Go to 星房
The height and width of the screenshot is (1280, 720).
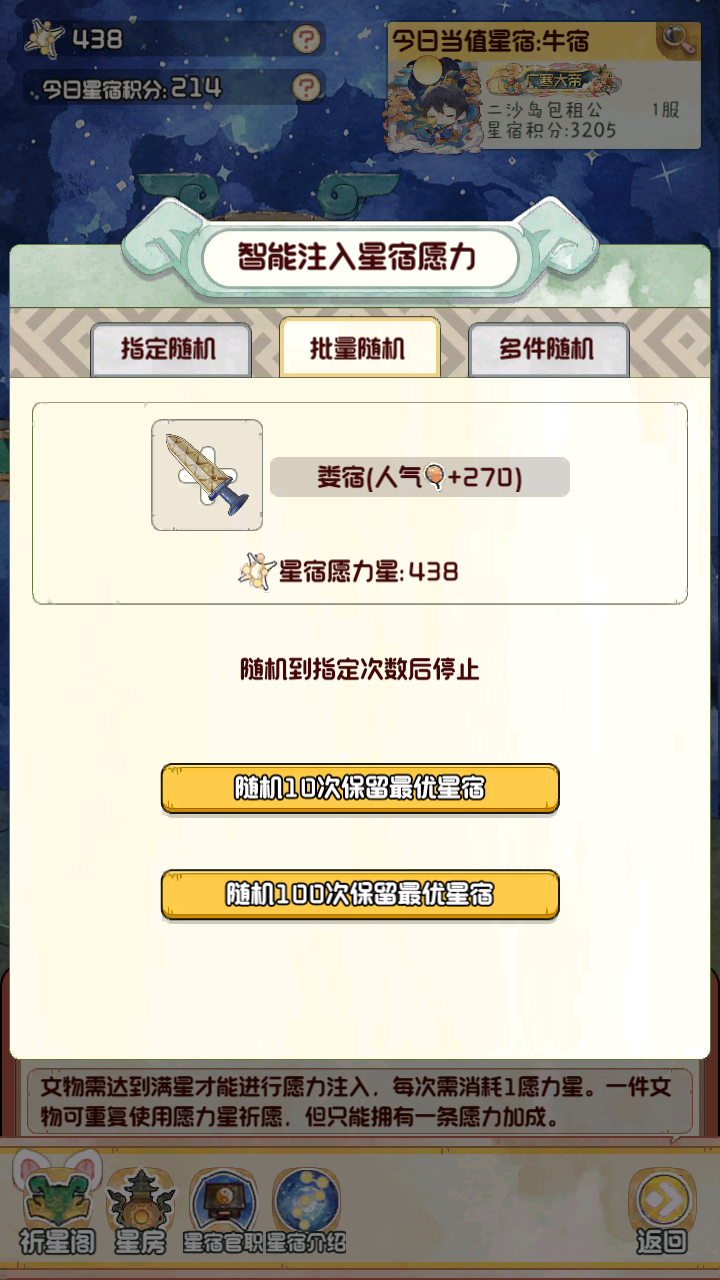click(x=140, y=1209)
